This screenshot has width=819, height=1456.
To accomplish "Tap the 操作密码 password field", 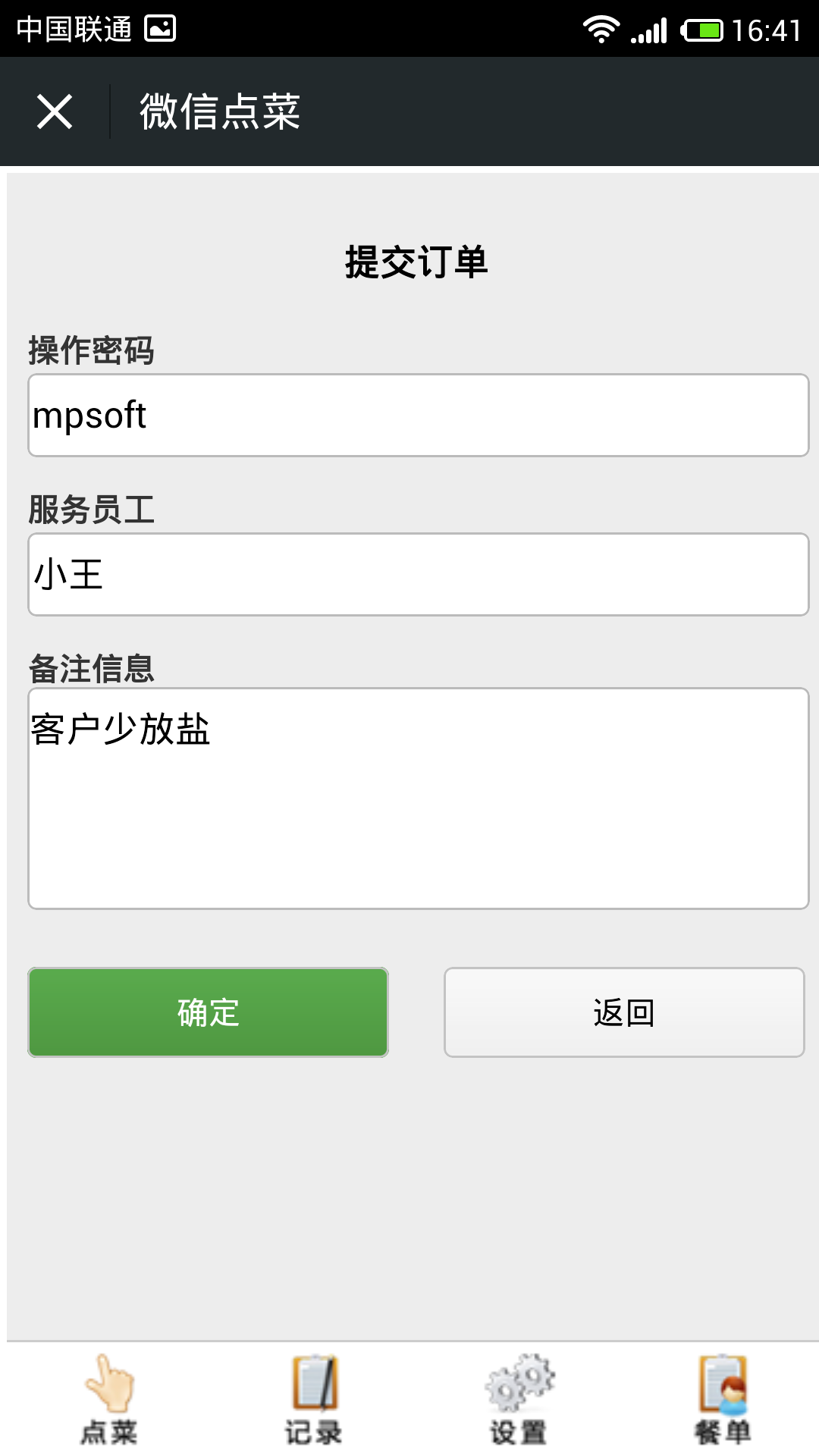I will (x=418, y=416).
